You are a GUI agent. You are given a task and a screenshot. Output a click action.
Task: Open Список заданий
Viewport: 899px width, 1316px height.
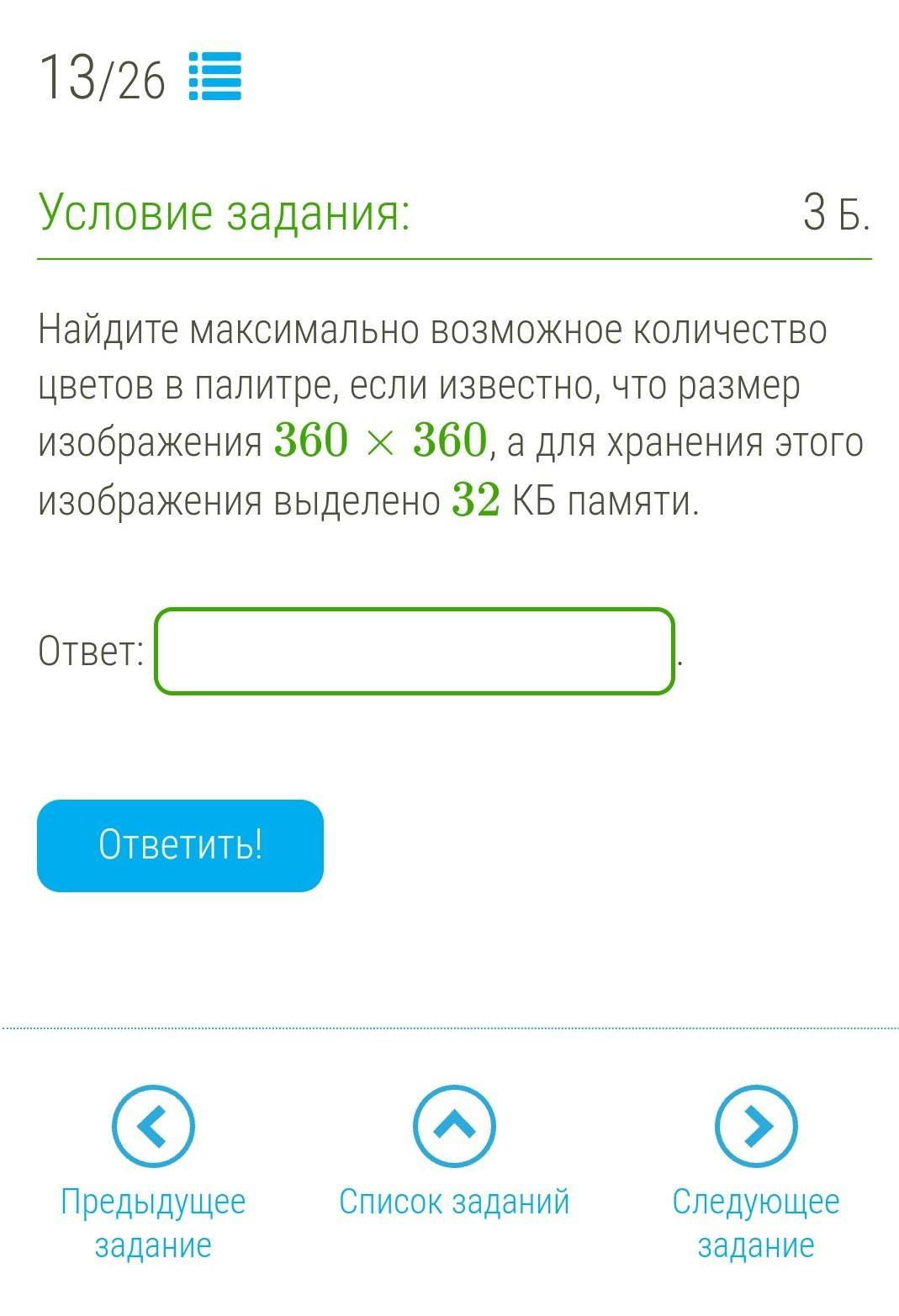[454, 1128]
